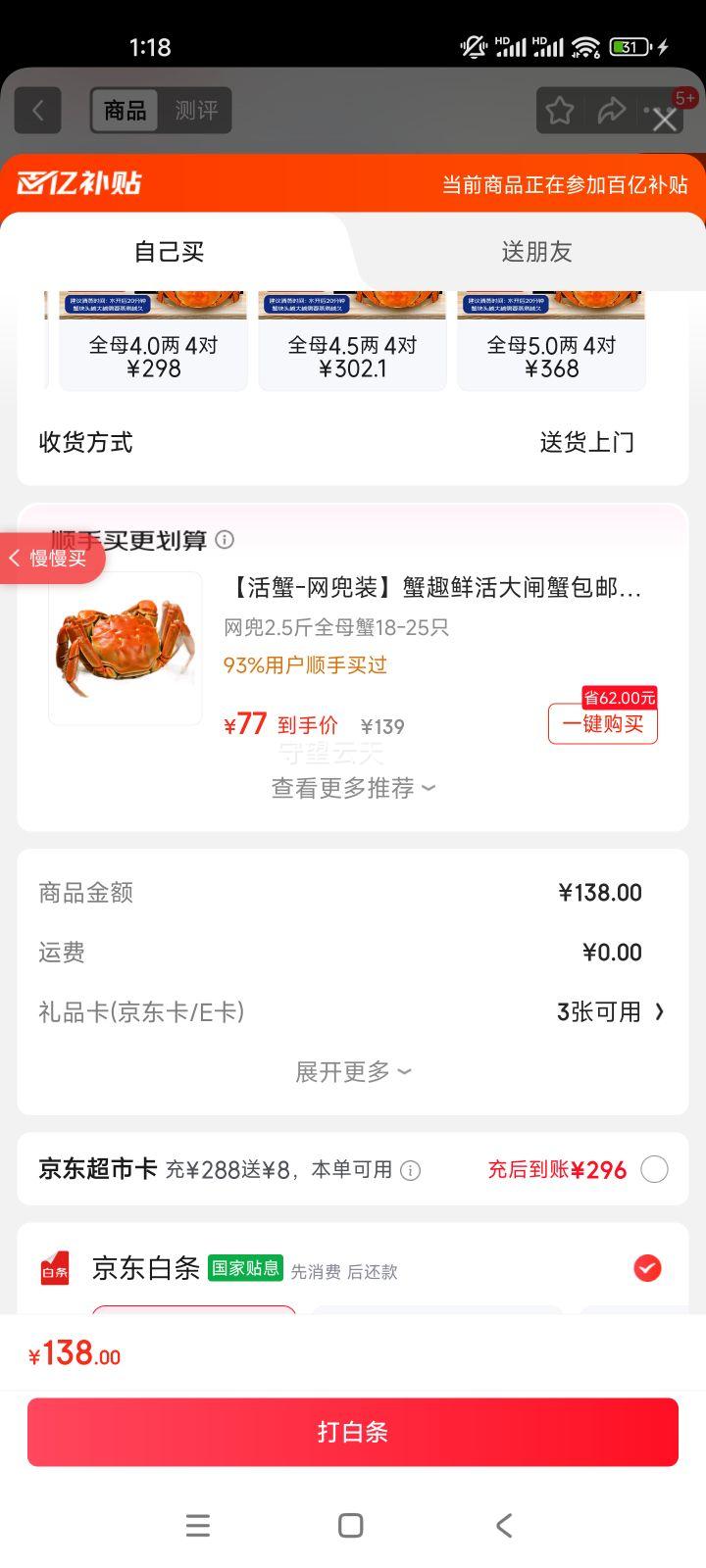Go to the system home screen
706x1568 pixels.
pyautogui.click(x=350, y=1525)
